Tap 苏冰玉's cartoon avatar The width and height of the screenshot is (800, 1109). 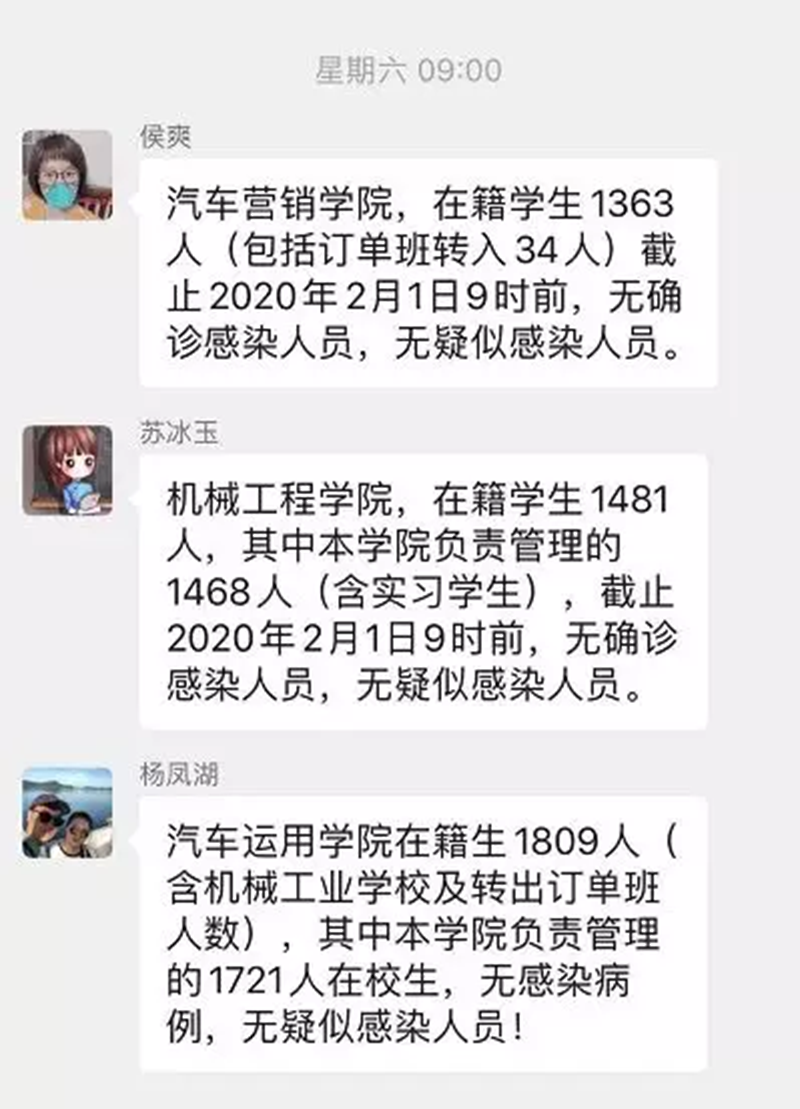tap(67, 470)
